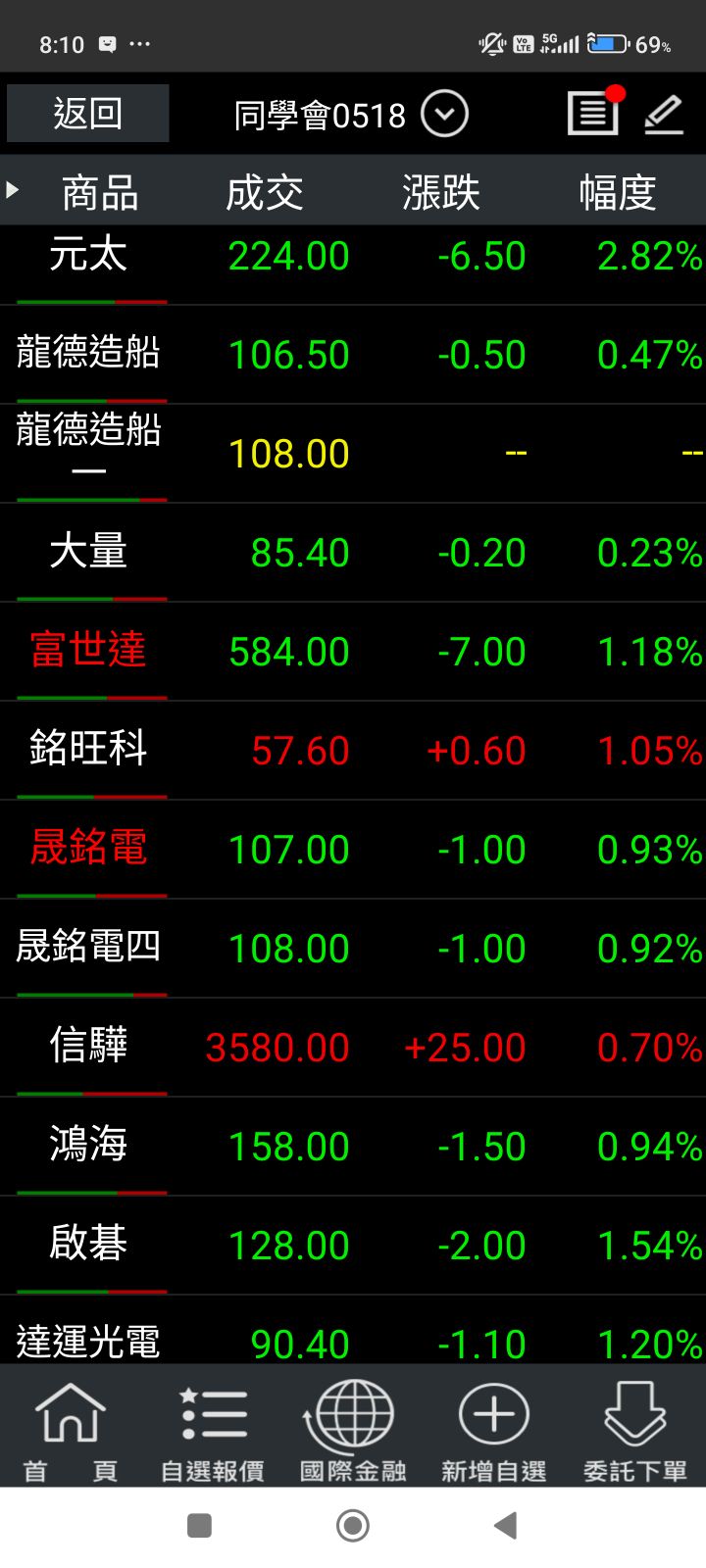This screenshot has height=1568, width=706.
Task: View the 鴻海 stock row
Action: 353,1146
